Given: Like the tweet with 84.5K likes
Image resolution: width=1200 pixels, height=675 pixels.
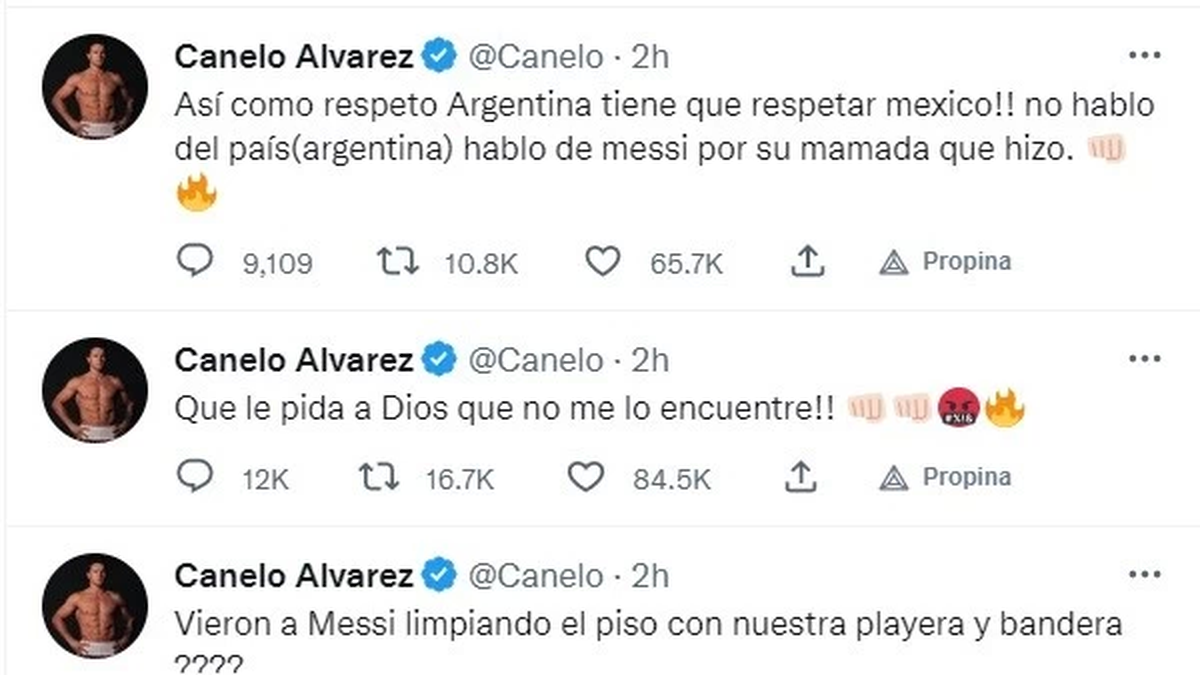Looking at the screenshot, I should tap(587, 478).
